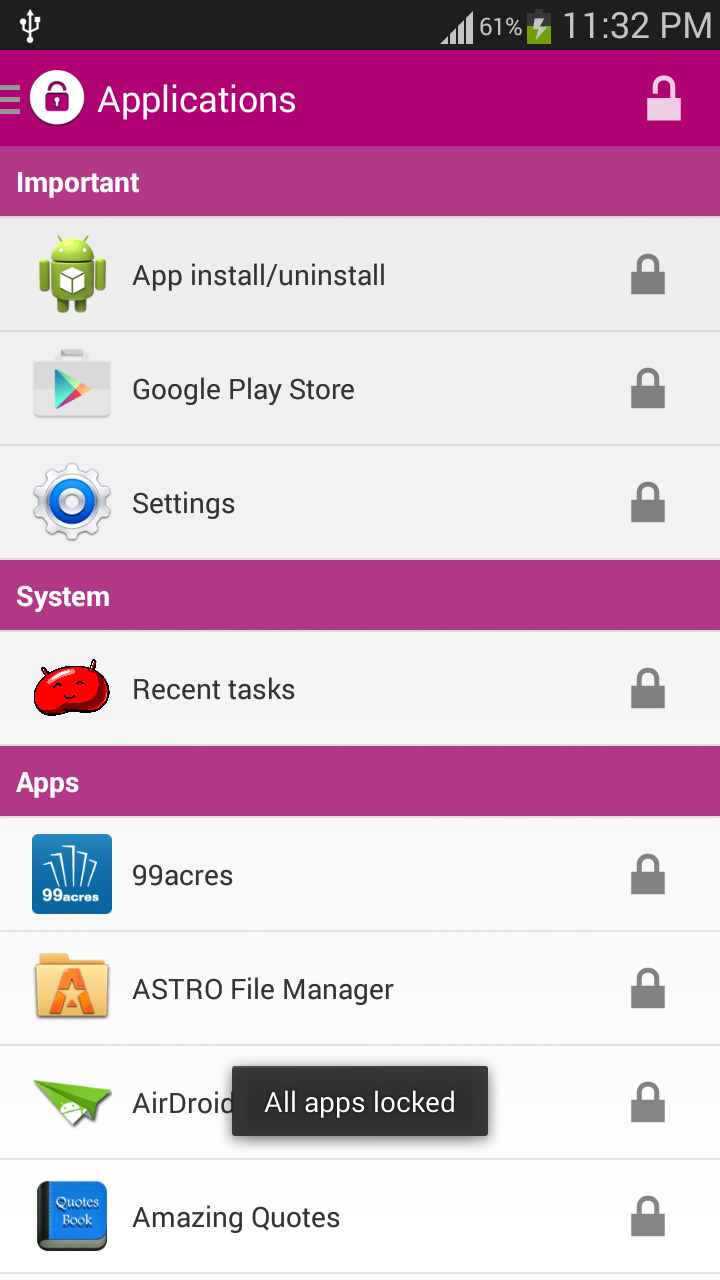720x1280 pixels.
Task: Unlock the Google Play Store padlock
Action: 648,388
